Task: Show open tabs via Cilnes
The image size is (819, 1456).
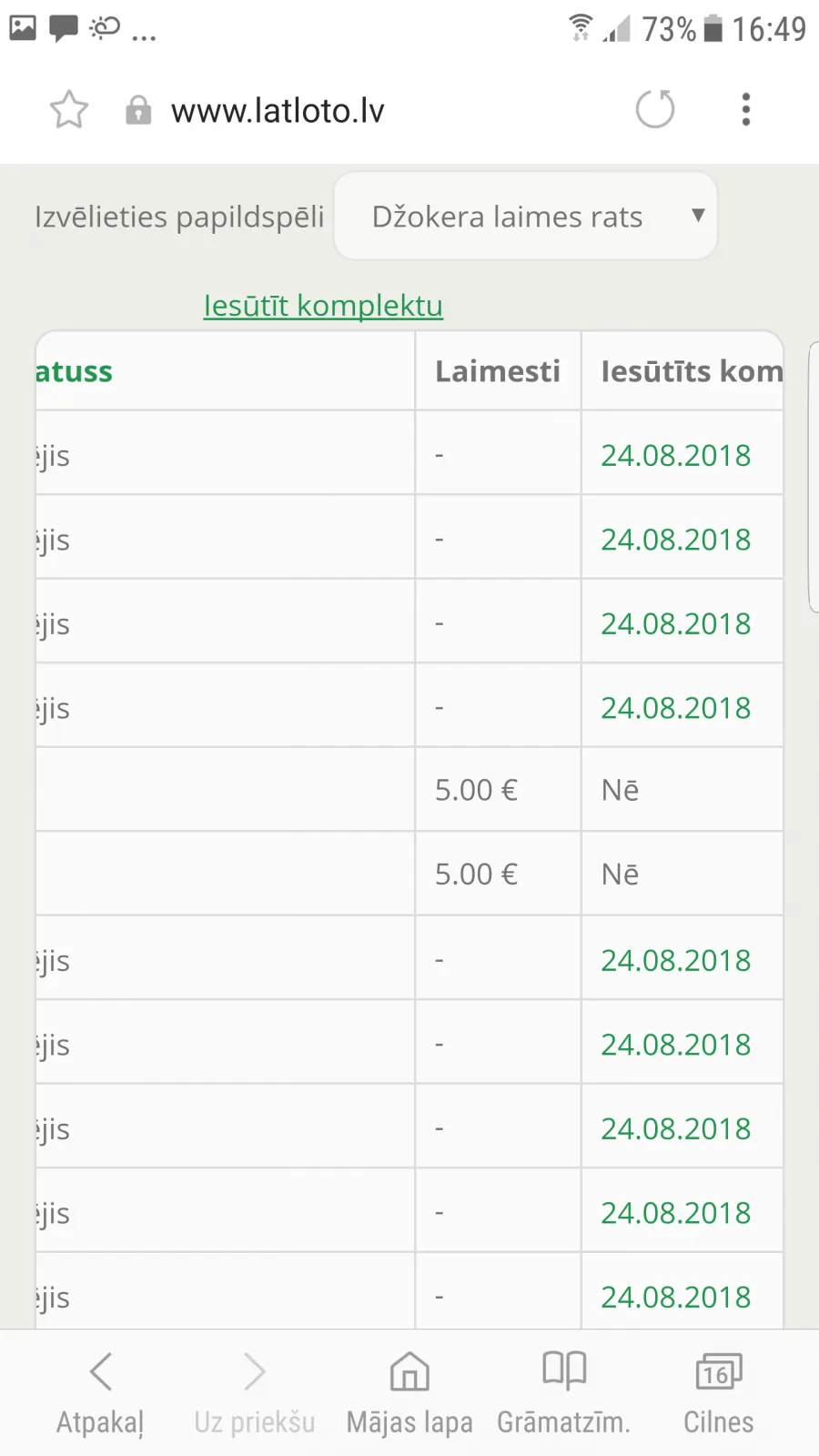Action: [719, 1394]
